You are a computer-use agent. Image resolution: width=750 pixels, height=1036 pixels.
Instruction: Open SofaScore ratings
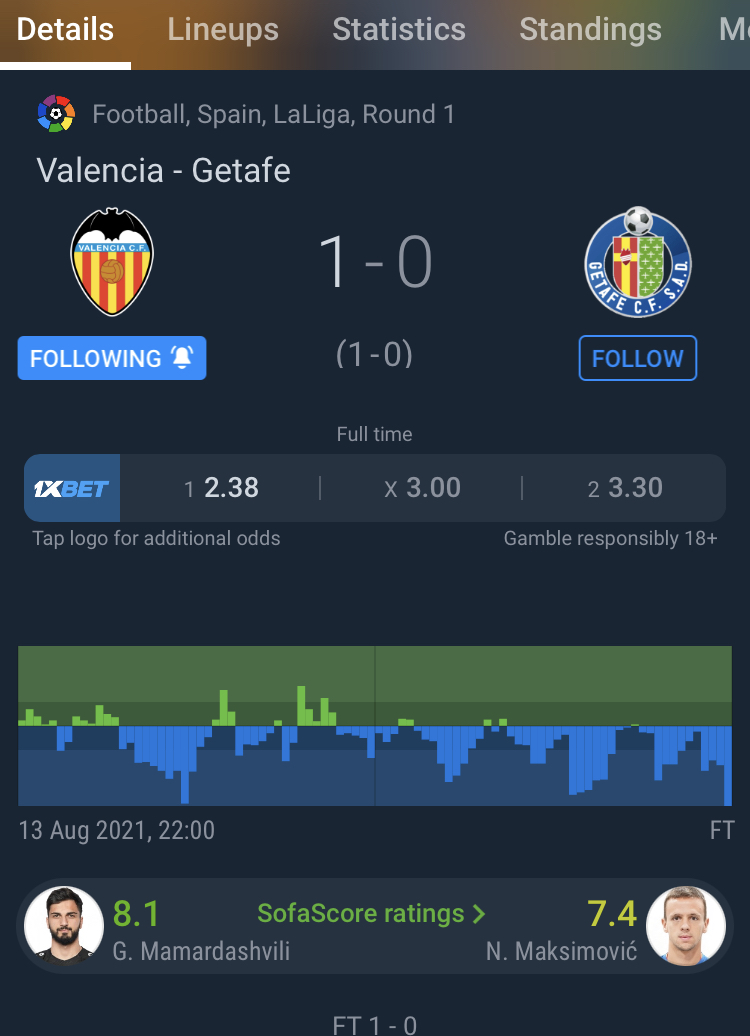point(371,913)
